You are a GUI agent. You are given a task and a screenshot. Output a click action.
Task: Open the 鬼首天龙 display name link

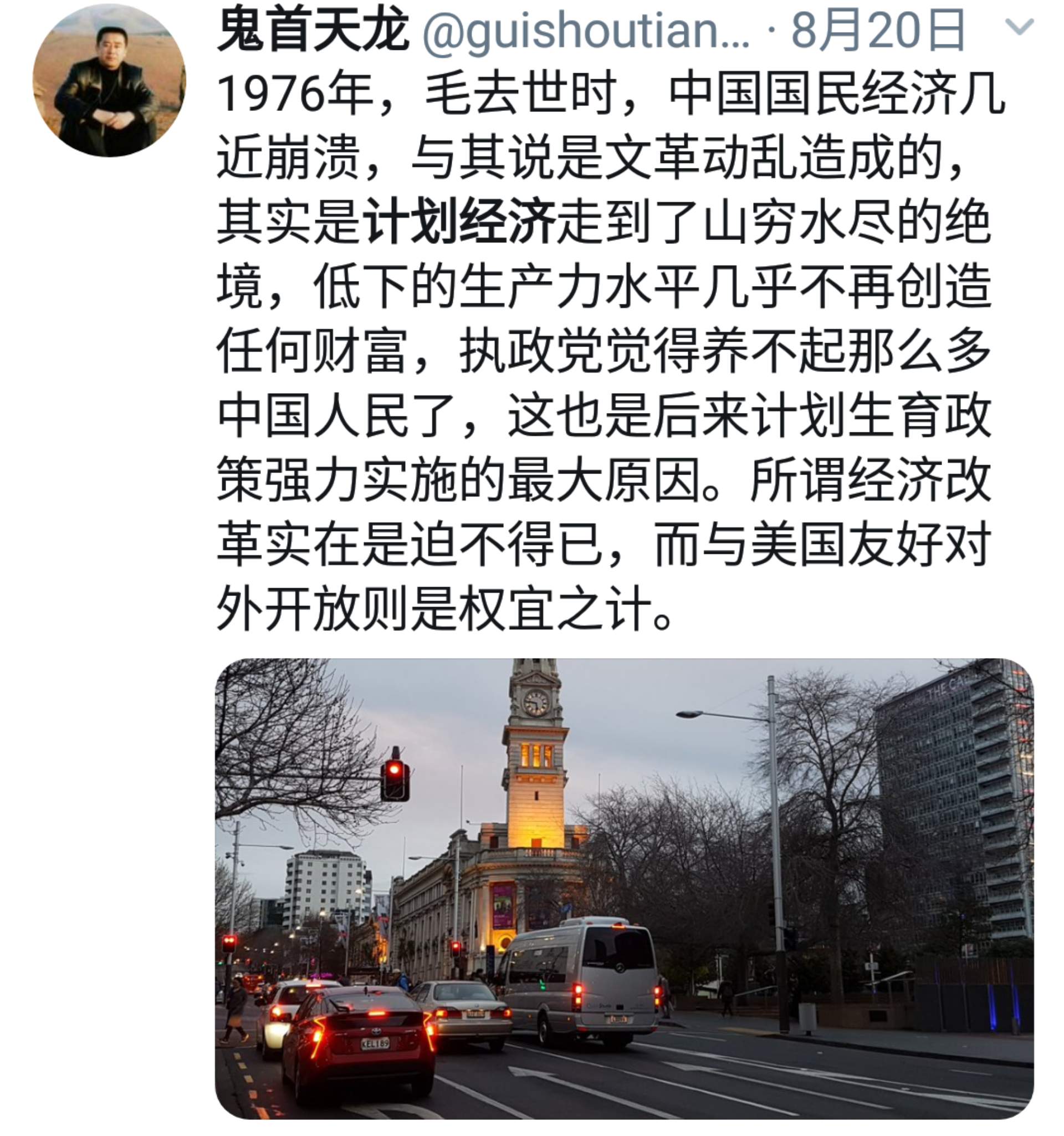tap(313, 30)
